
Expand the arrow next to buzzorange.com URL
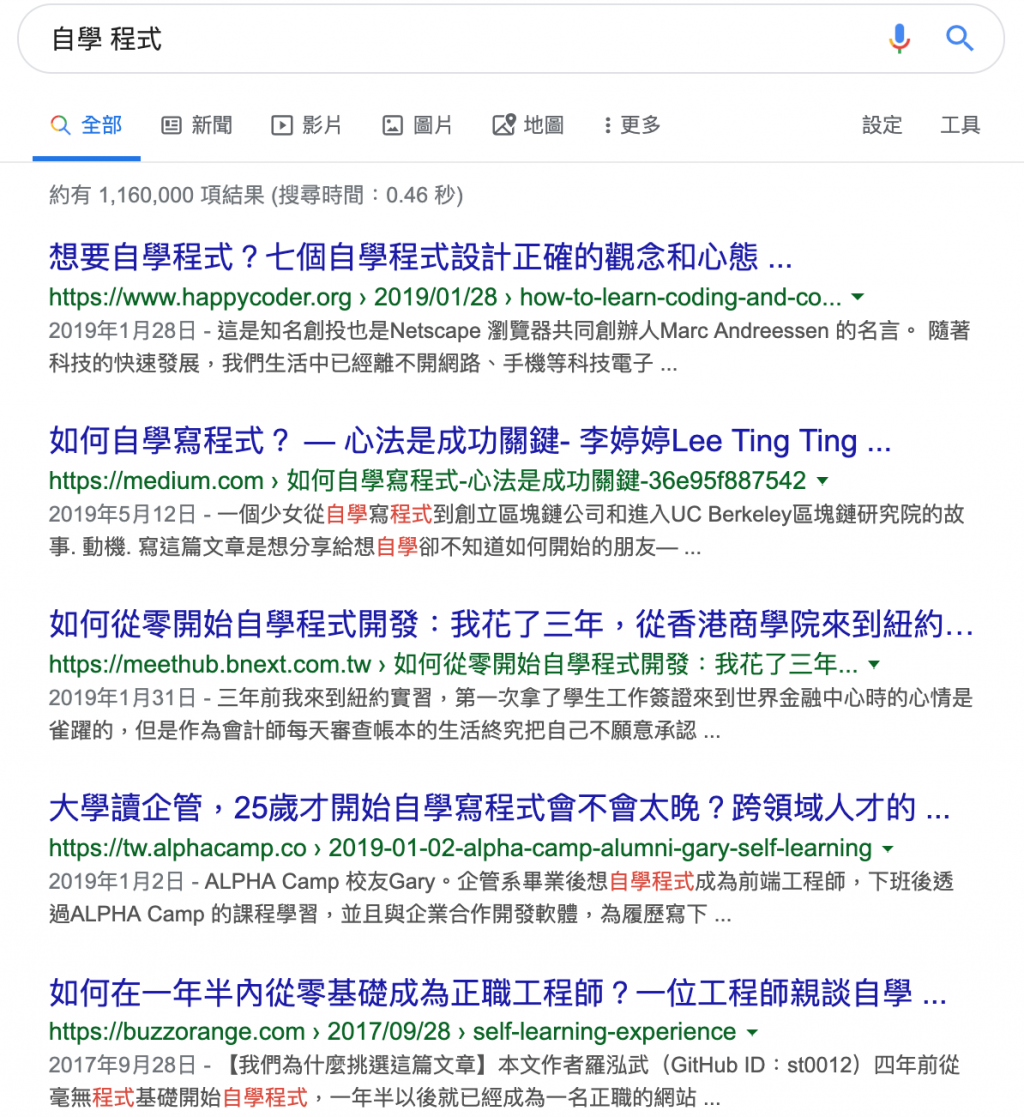(753, 1032)
